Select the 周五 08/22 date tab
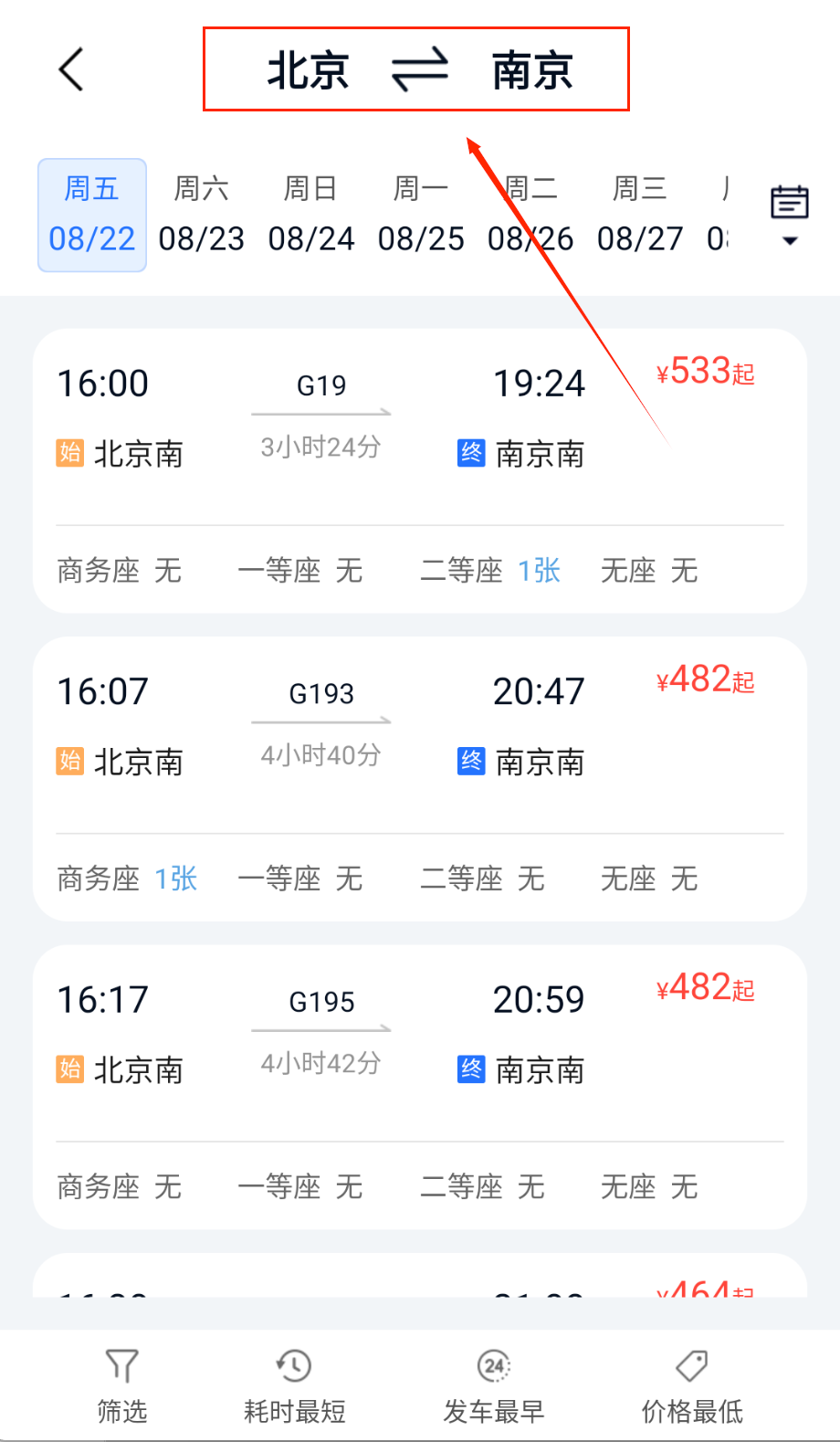Screen dimensions: 840x1442 [92, 216]
